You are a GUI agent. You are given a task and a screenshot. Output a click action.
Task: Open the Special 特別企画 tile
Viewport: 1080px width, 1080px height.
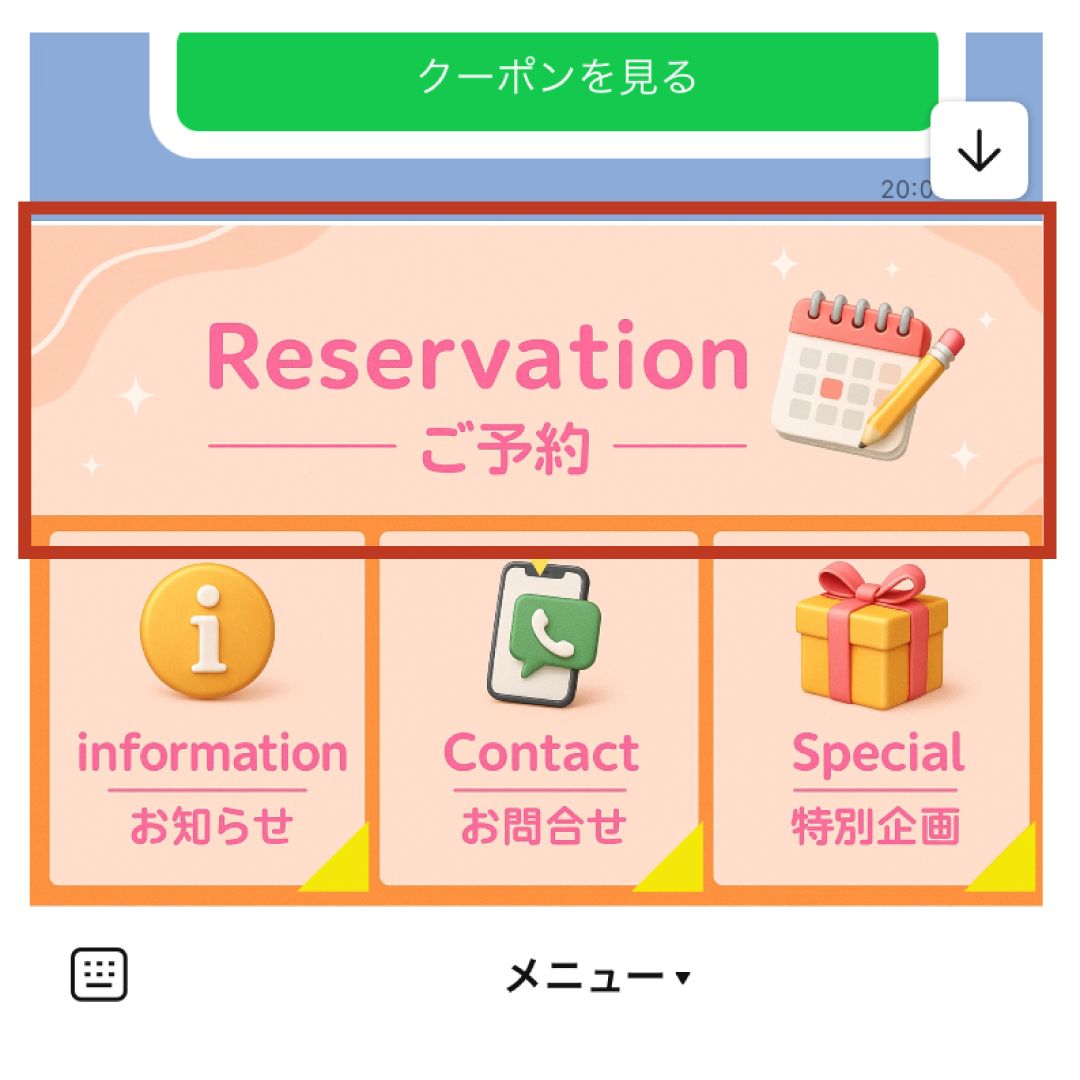pos(872,710)
